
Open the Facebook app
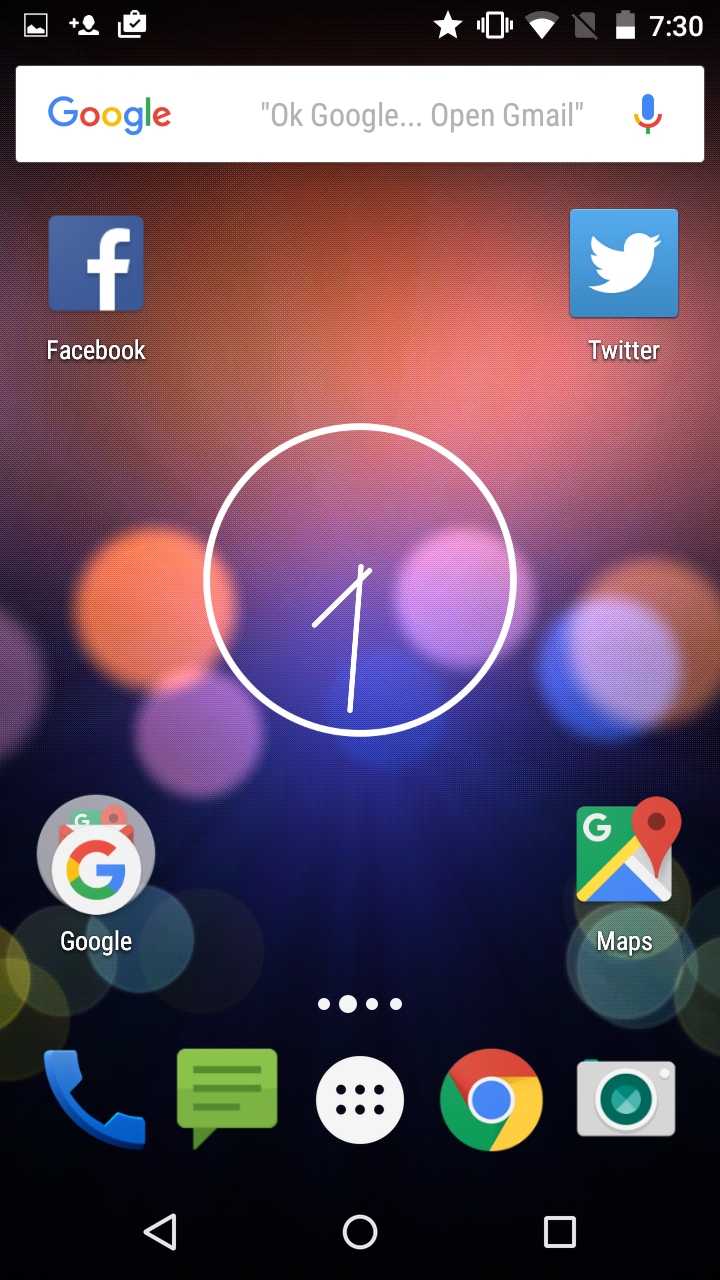click(x=96, y=263)
